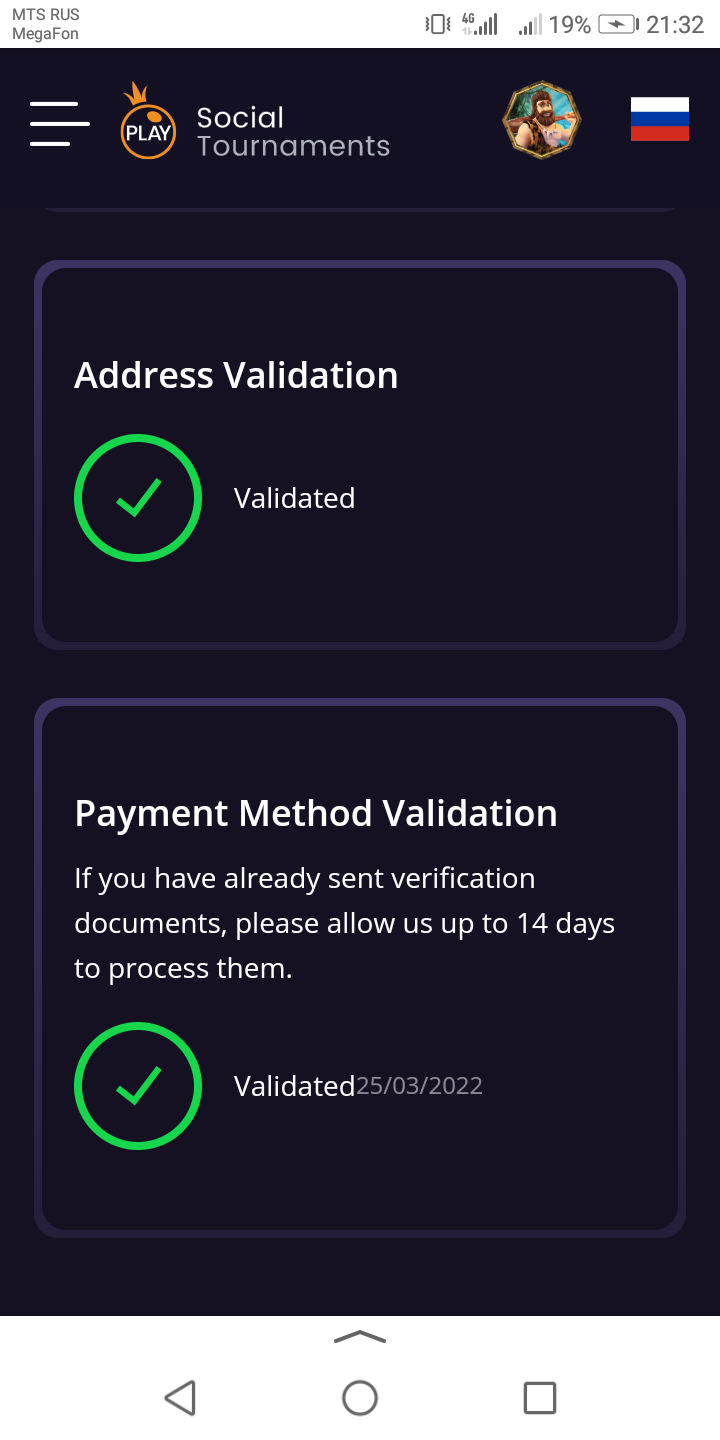Go back with system back button

(180, 1397)
